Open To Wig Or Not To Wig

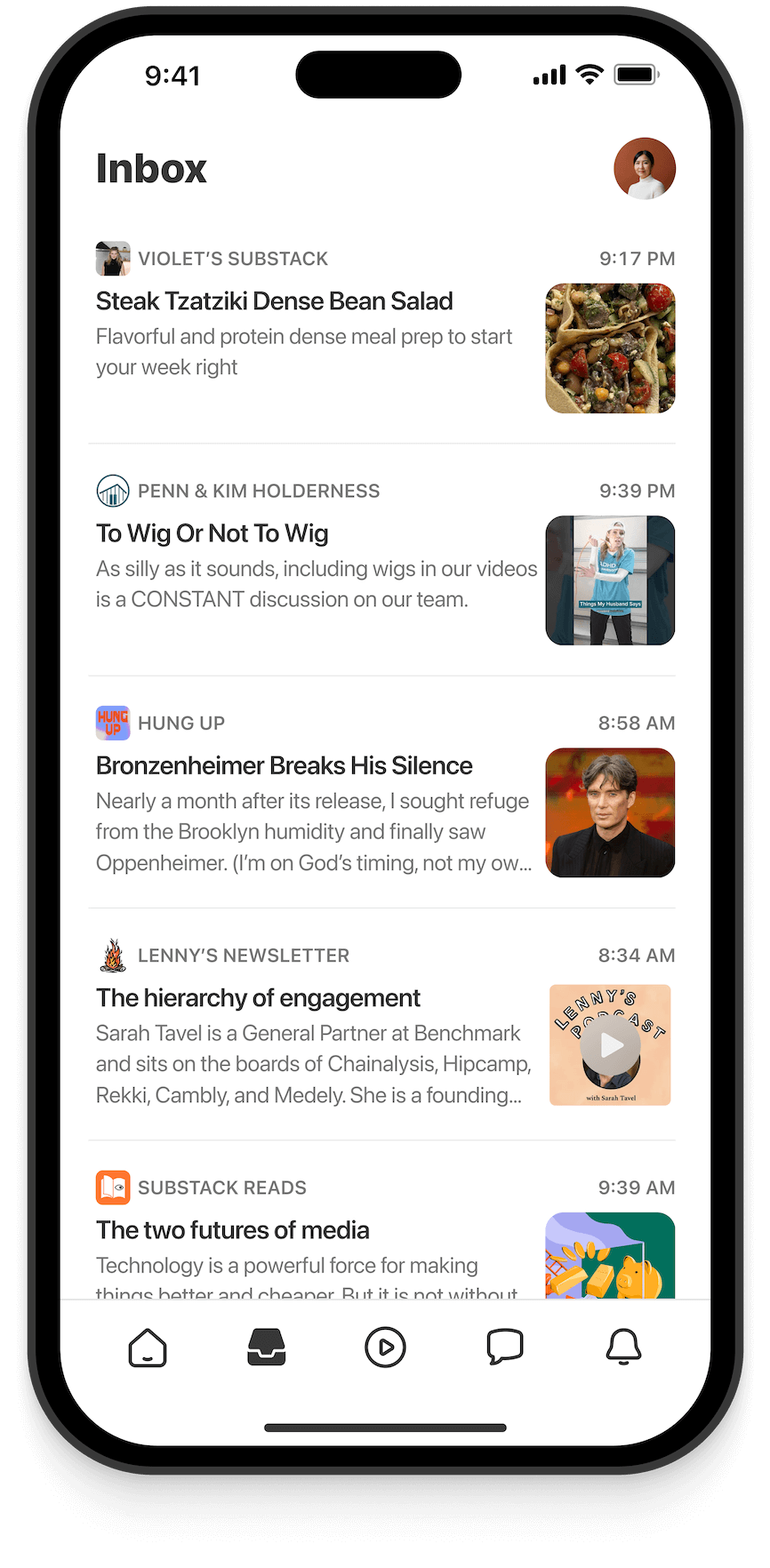[x=213, y=533]
